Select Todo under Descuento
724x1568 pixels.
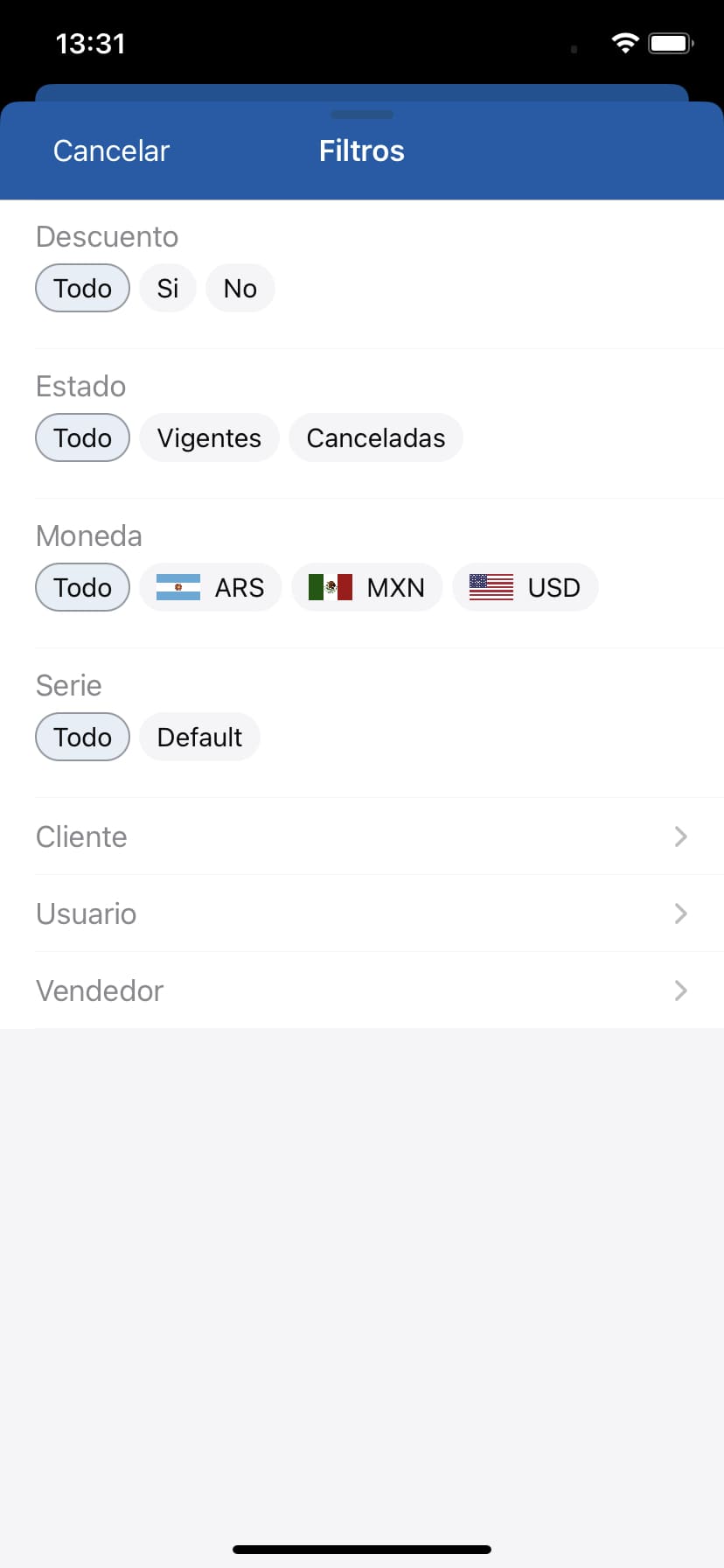tap(82, 287)
